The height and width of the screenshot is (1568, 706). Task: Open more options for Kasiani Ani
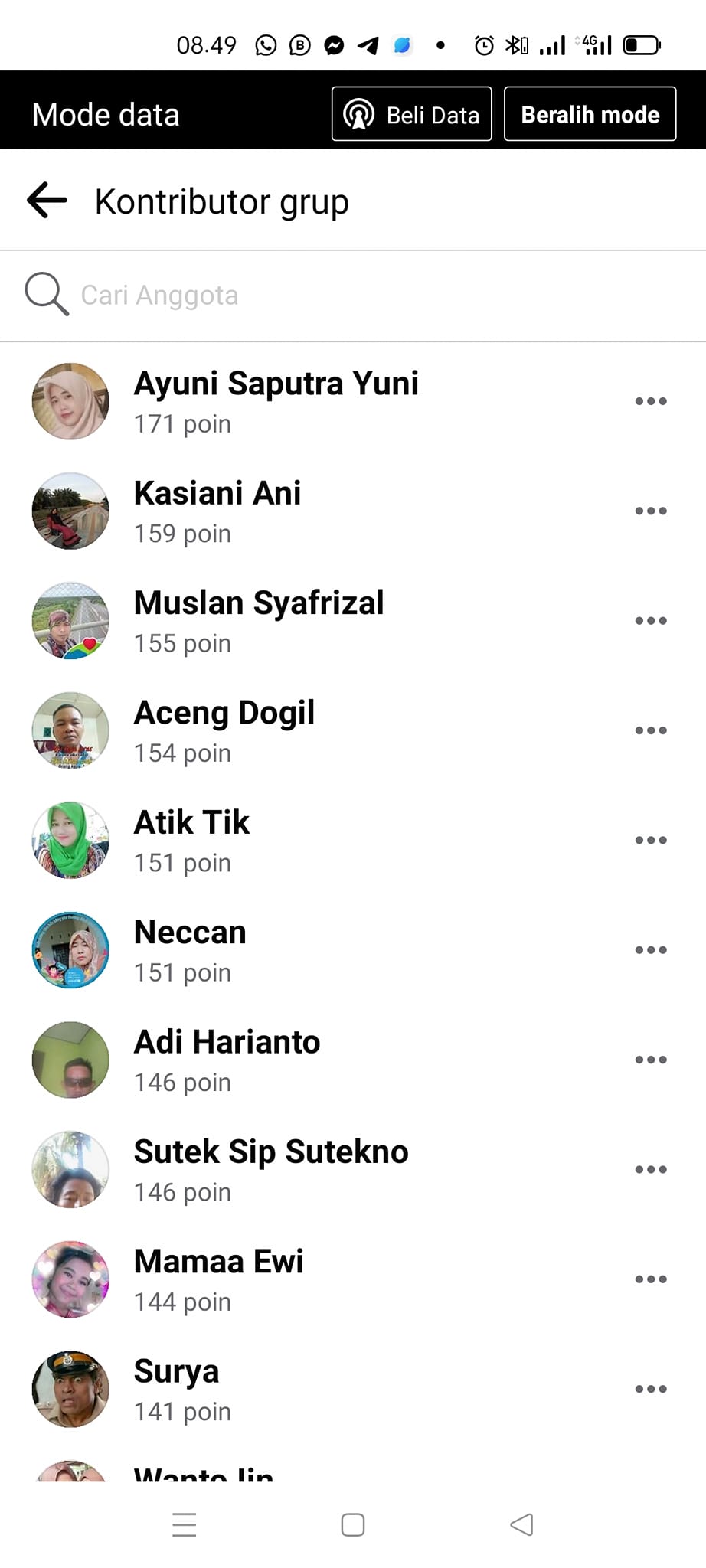(x=651, y=511)
